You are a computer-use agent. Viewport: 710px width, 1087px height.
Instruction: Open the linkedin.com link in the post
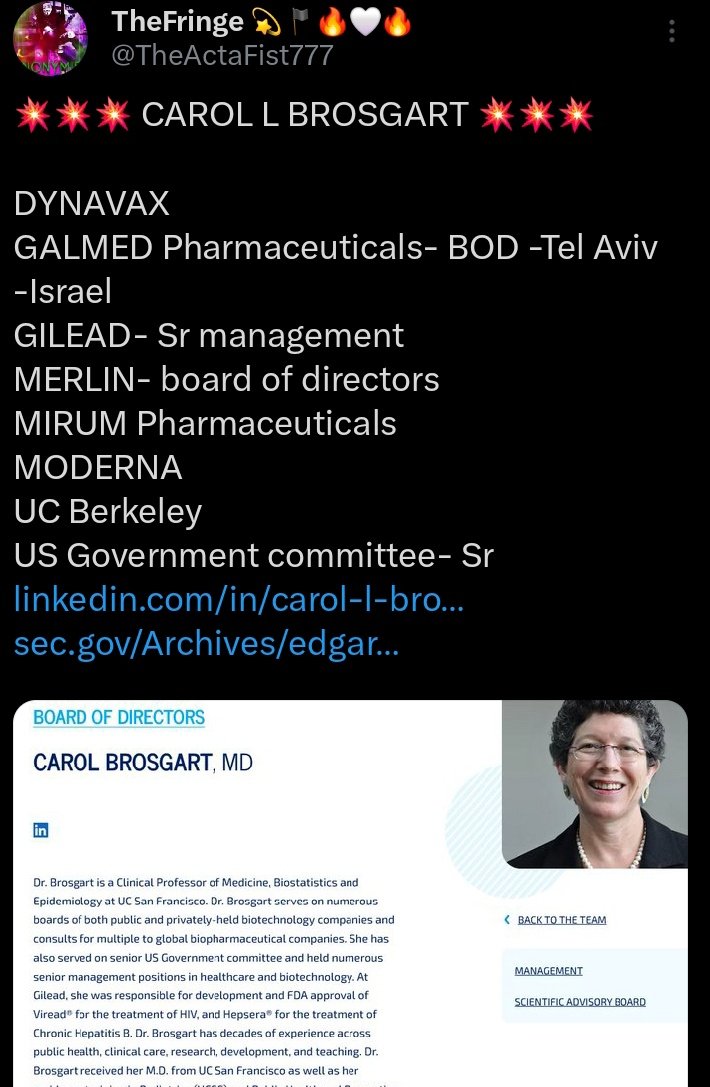238,599
